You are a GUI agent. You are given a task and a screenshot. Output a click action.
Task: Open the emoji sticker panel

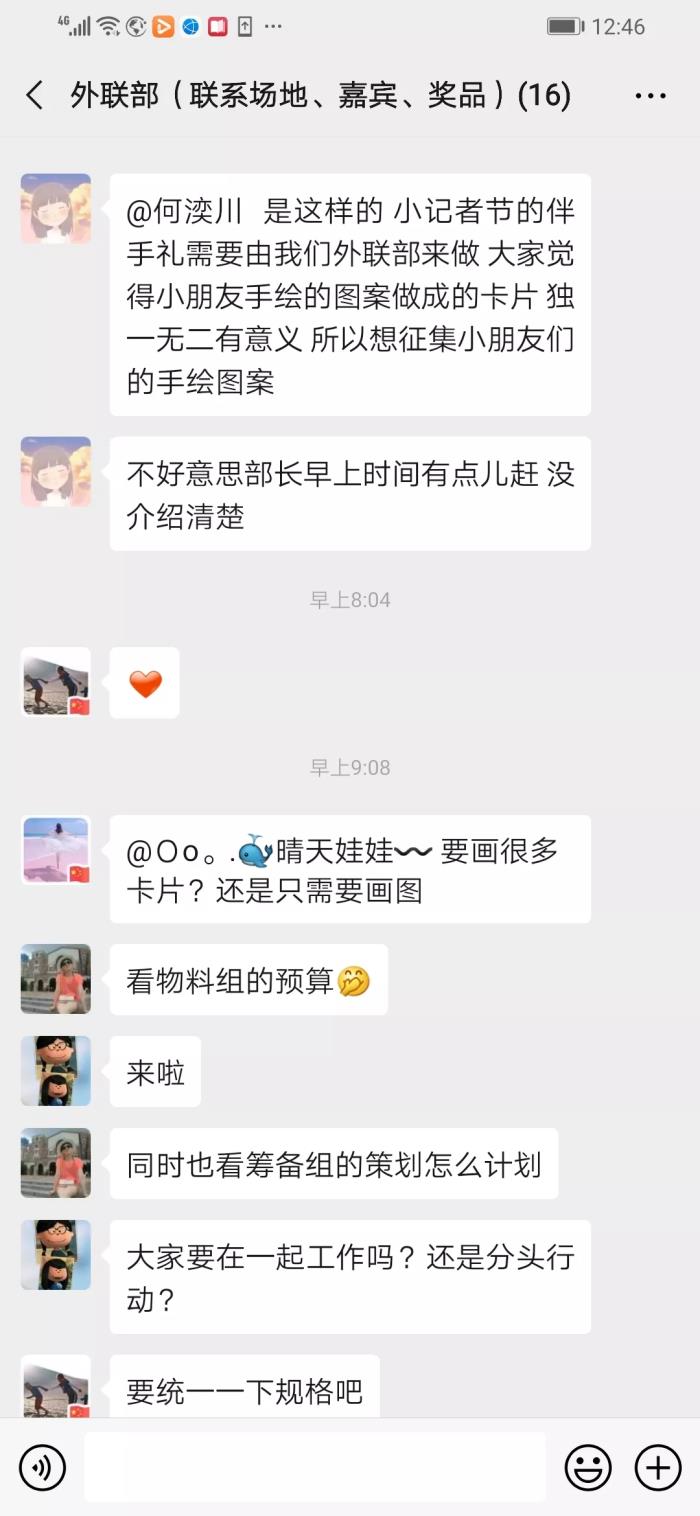coord(588,1467)
